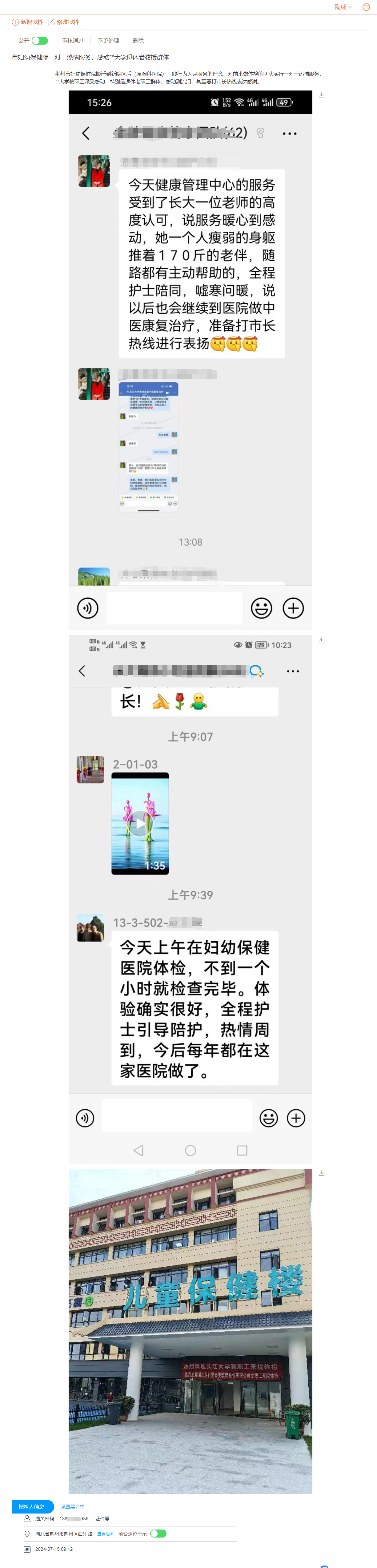
Task: Download the first chat screenshot image
Action: [322, 95]
